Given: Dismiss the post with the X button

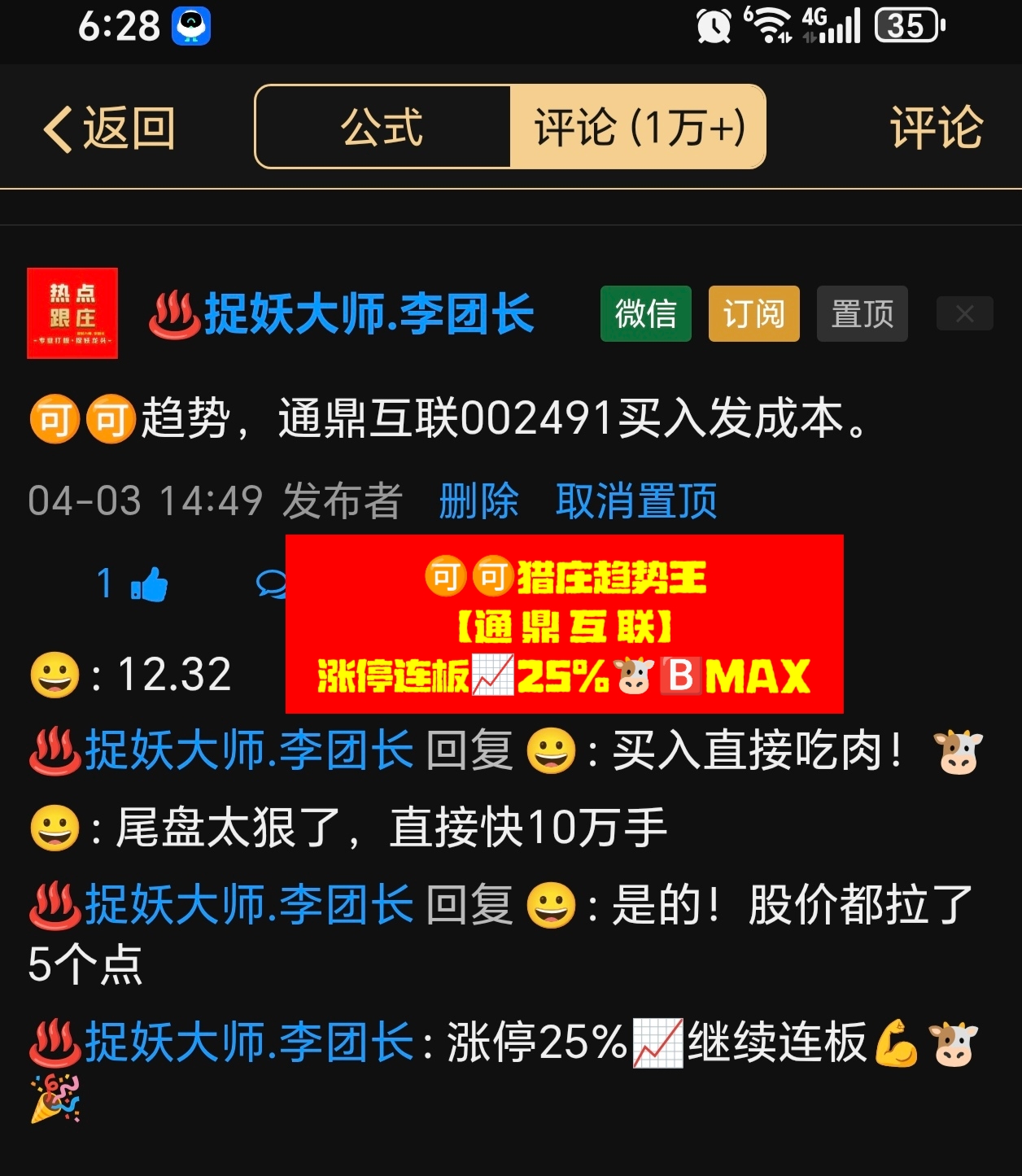Looking at the screenshot, I should pos(964,314).
